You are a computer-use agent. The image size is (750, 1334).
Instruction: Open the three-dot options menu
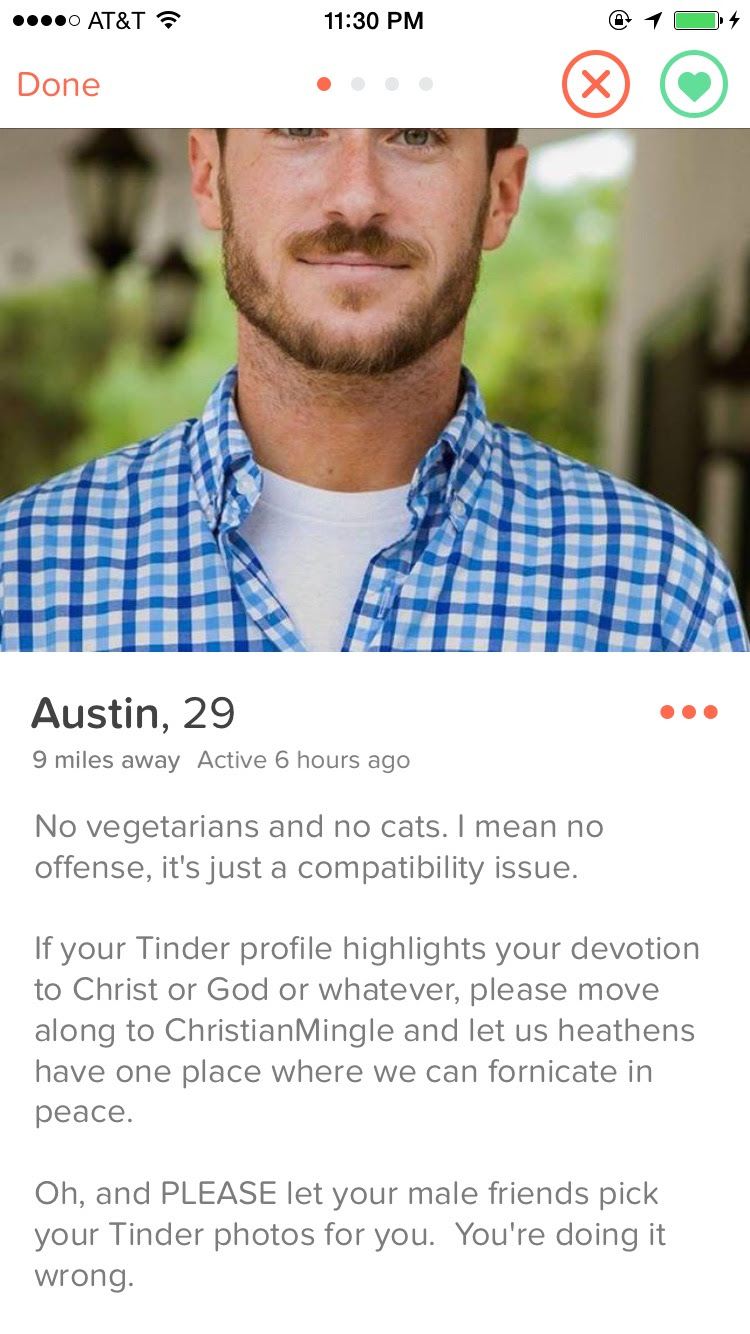click(x=689, y=712)
